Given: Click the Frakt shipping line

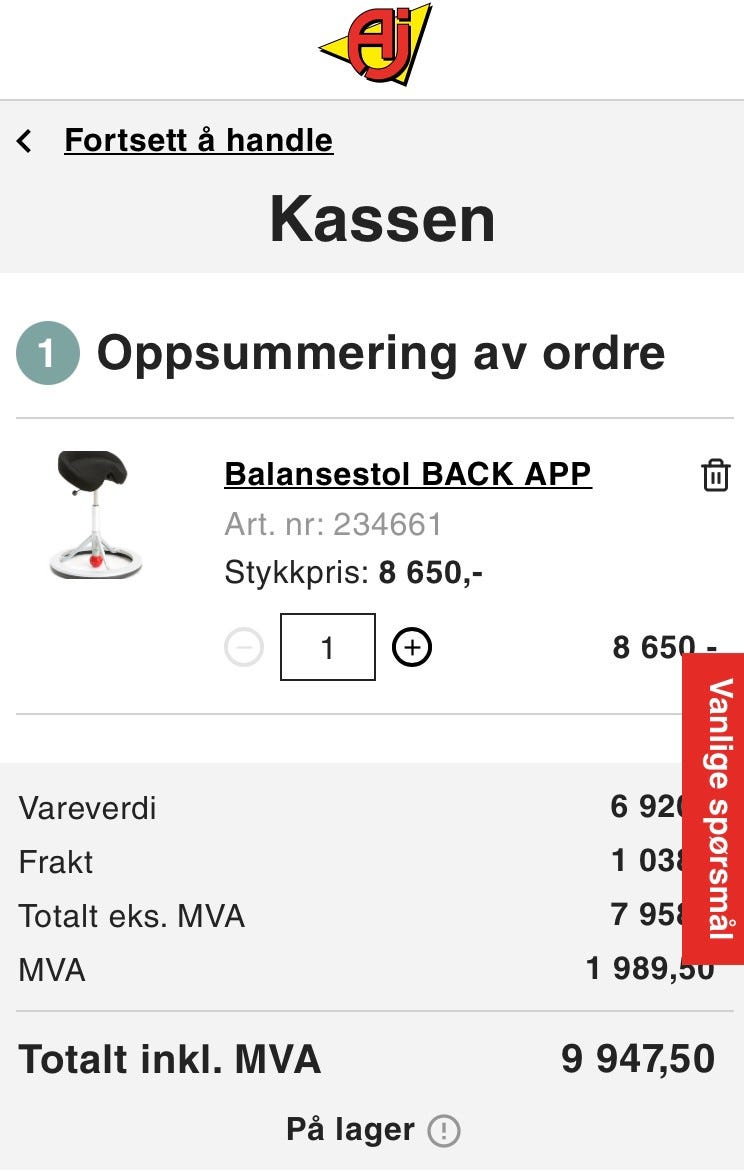Looking at the screenshot, I should coord(56,862).
